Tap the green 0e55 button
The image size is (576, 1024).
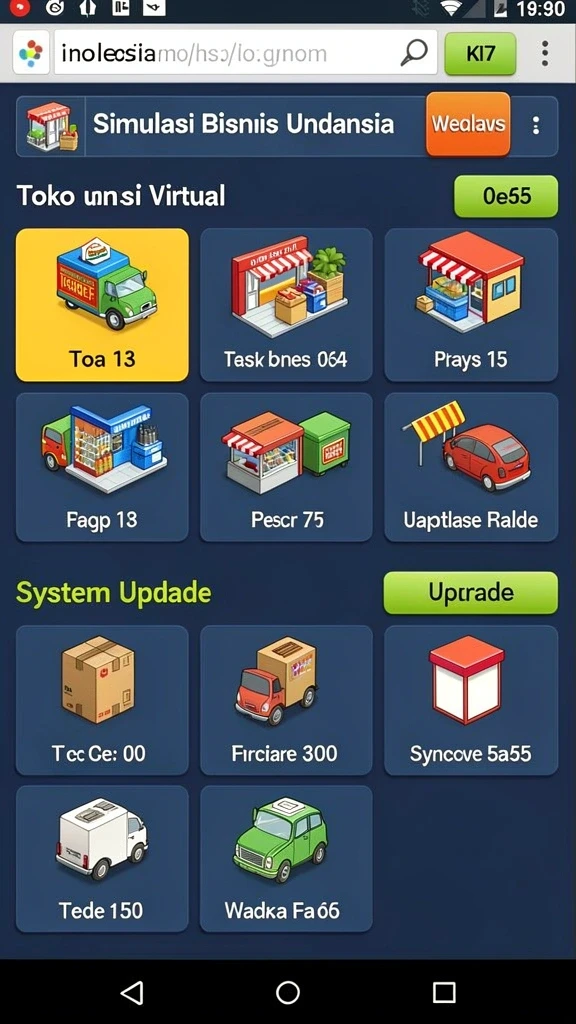tap(506, 196)
